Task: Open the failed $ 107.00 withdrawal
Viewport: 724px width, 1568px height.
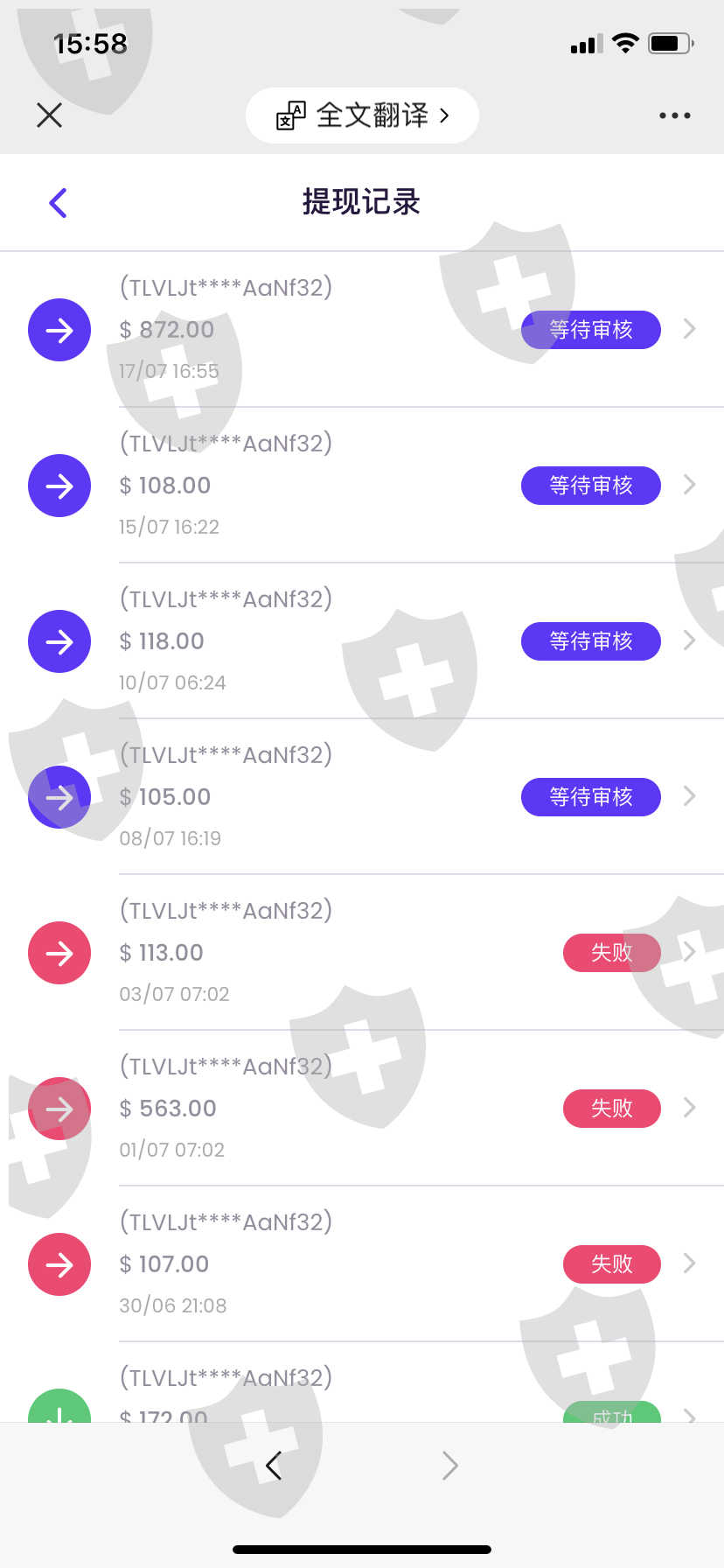Action: pyautogui.click(x=362, y=1264)
